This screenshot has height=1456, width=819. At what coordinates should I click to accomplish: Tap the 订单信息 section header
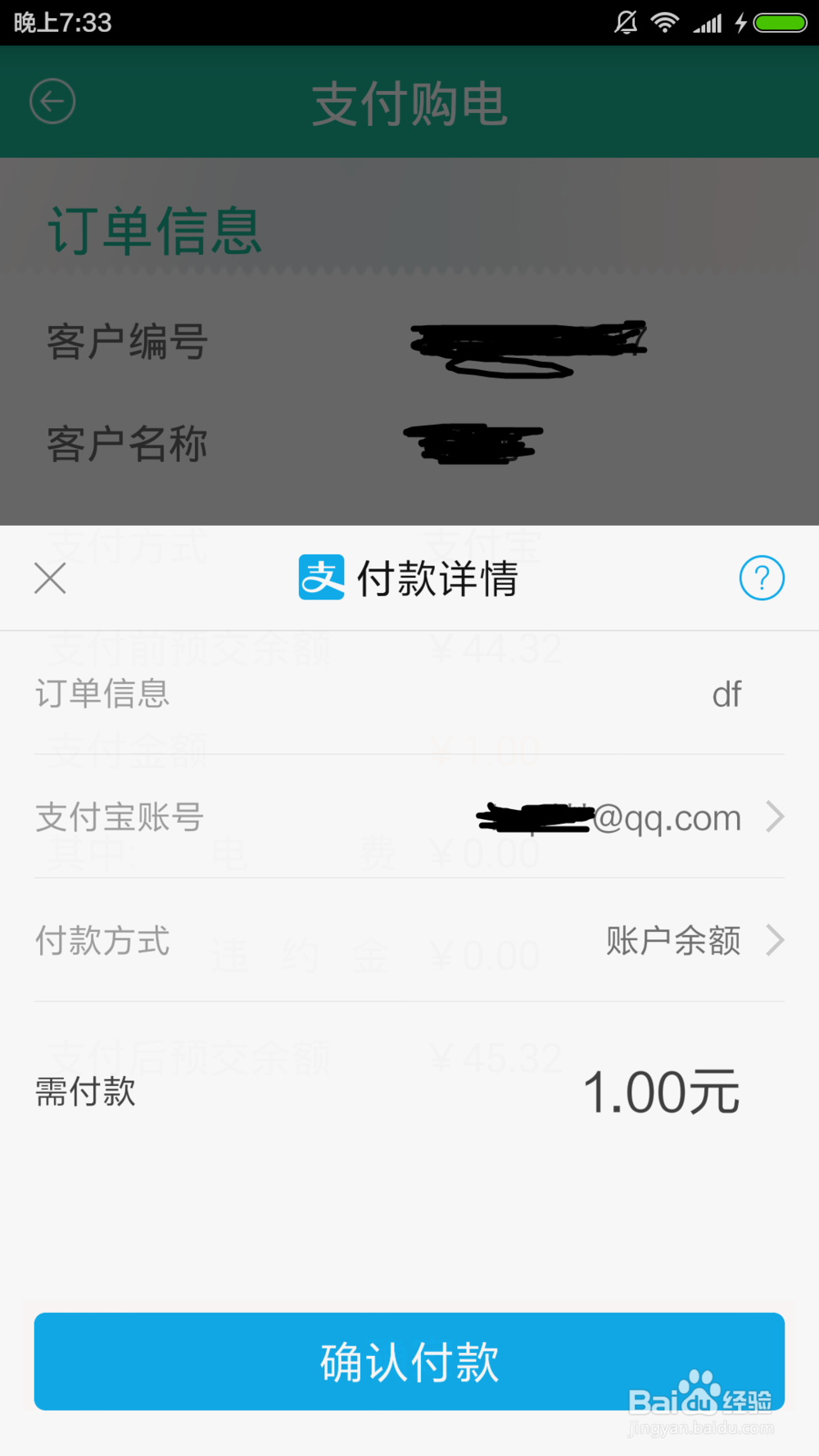[156, 232]
